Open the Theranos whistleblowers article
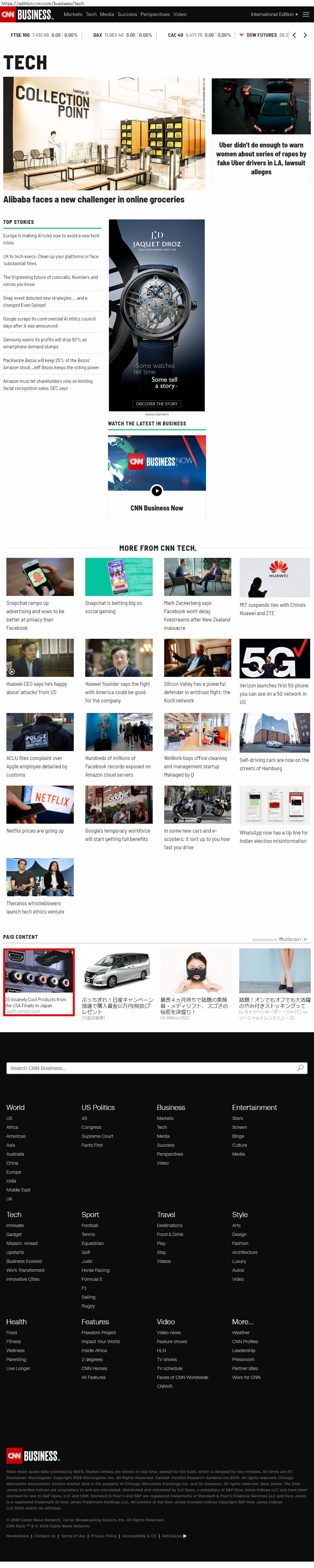314x1568 pixels. click(35, 907)
